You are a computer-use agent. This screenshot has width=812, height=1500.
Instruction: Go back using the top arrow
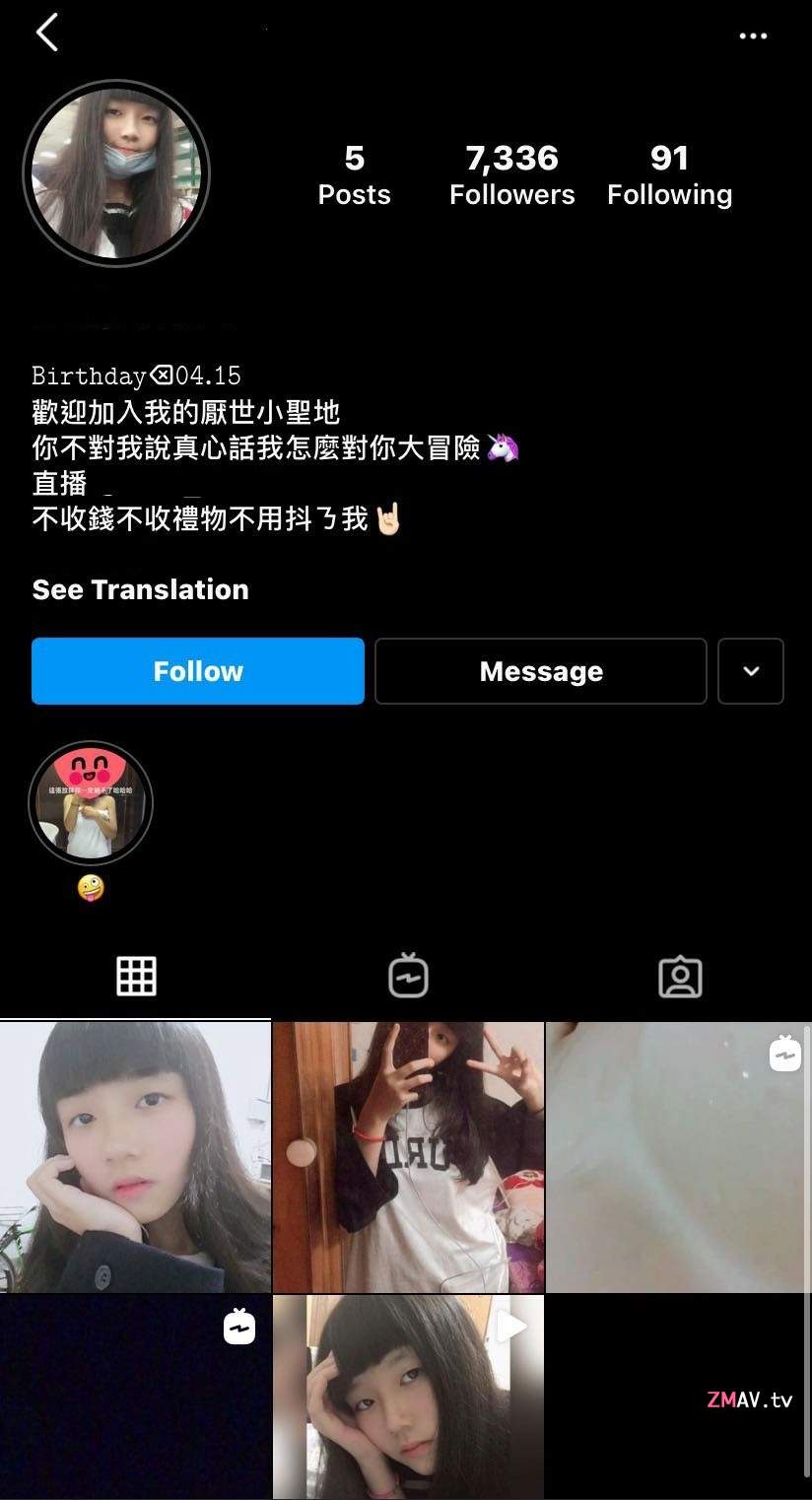coord(46,33)
